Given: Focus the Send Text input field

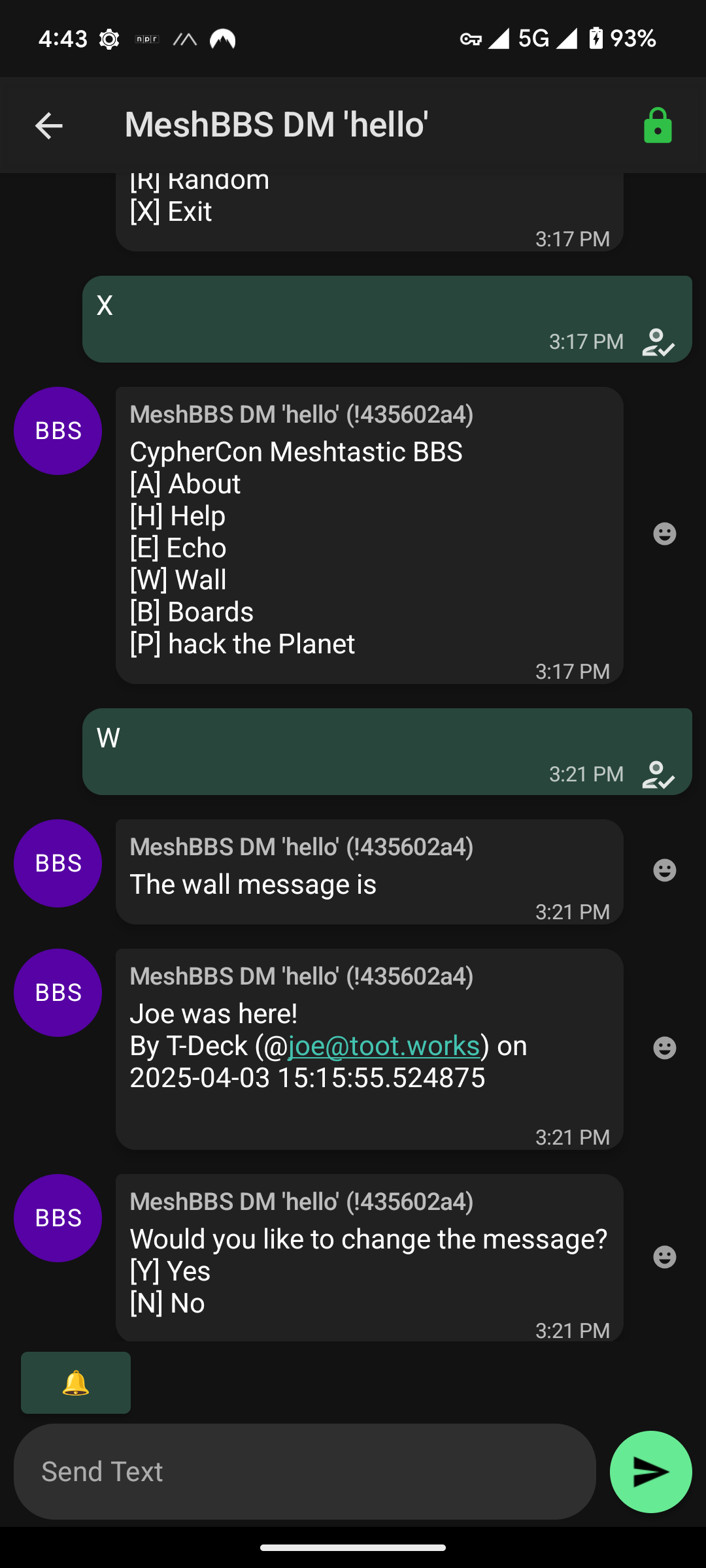Looking at the screenshot, I should 305,1472.
